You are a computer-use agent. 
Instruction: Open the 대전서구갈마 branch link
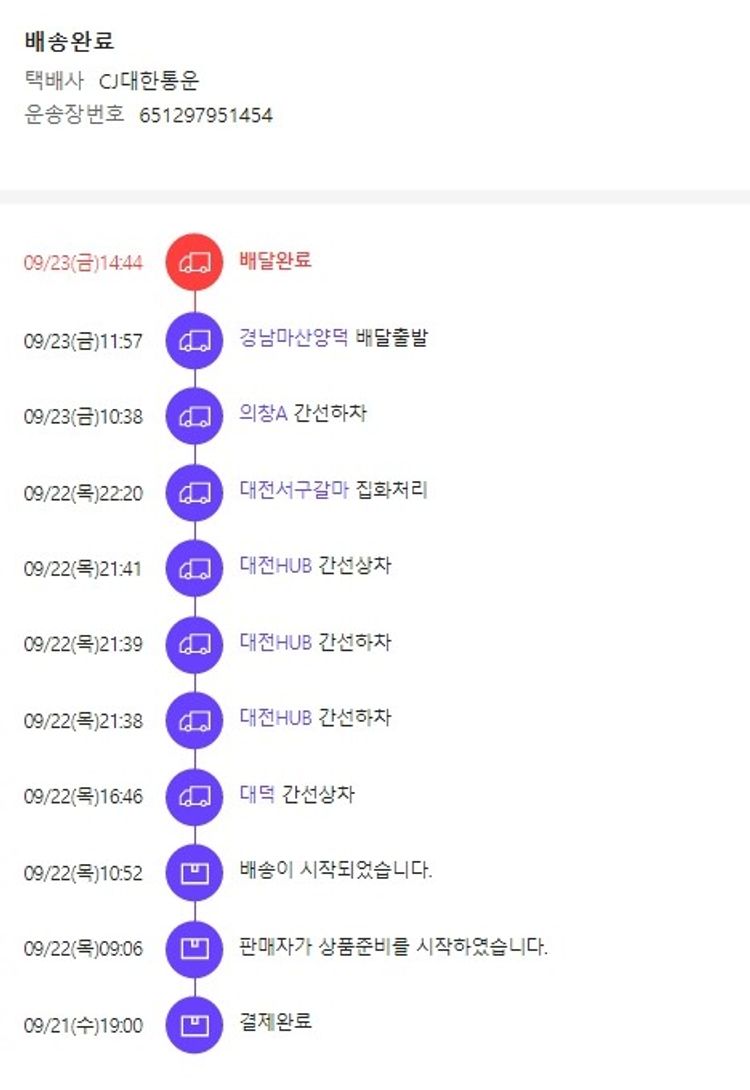click(x=294, y=490)
